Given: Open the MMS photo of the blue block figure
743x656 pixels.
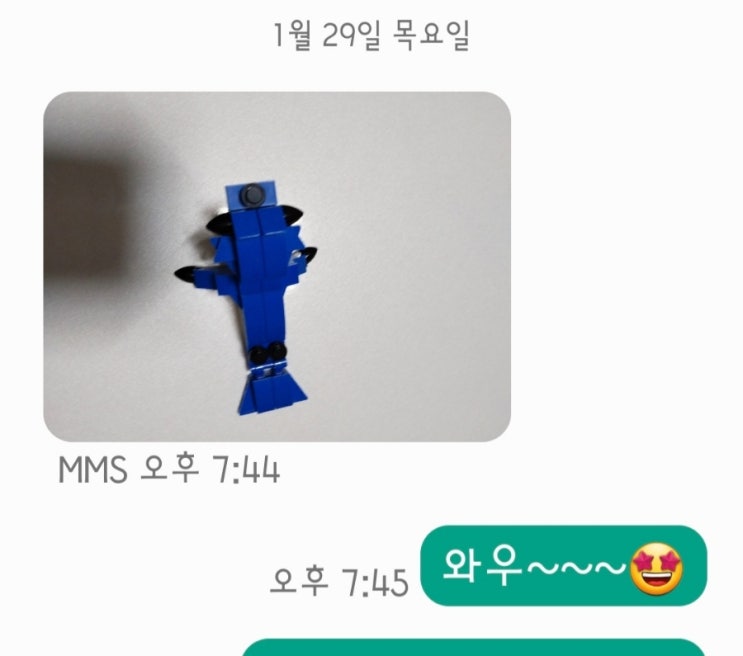Looking at the screenshot, I should (277, 267).
